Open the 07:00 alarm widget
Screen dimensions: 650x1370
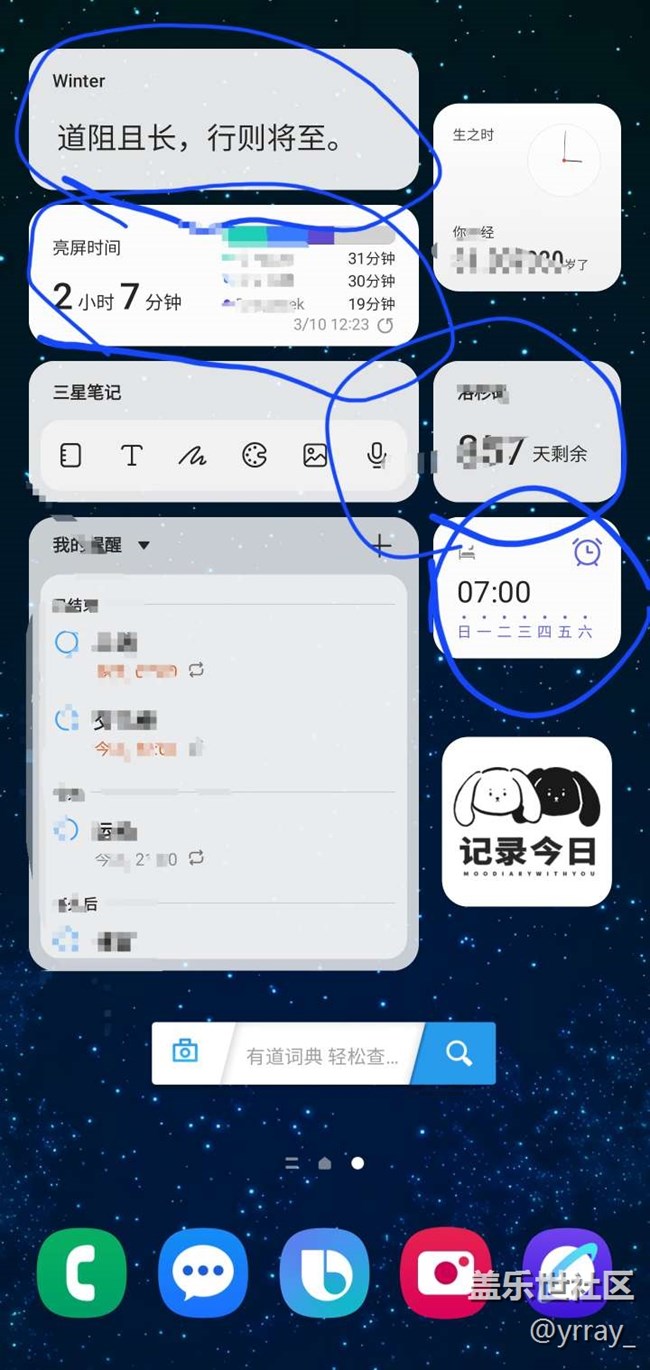526,591
